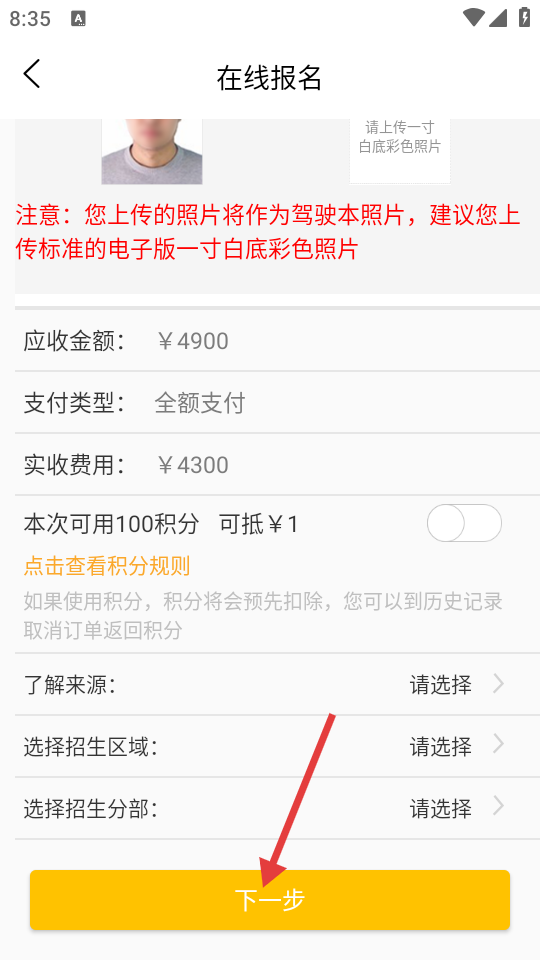Choose 选择招生区域

tap(270, 746)
